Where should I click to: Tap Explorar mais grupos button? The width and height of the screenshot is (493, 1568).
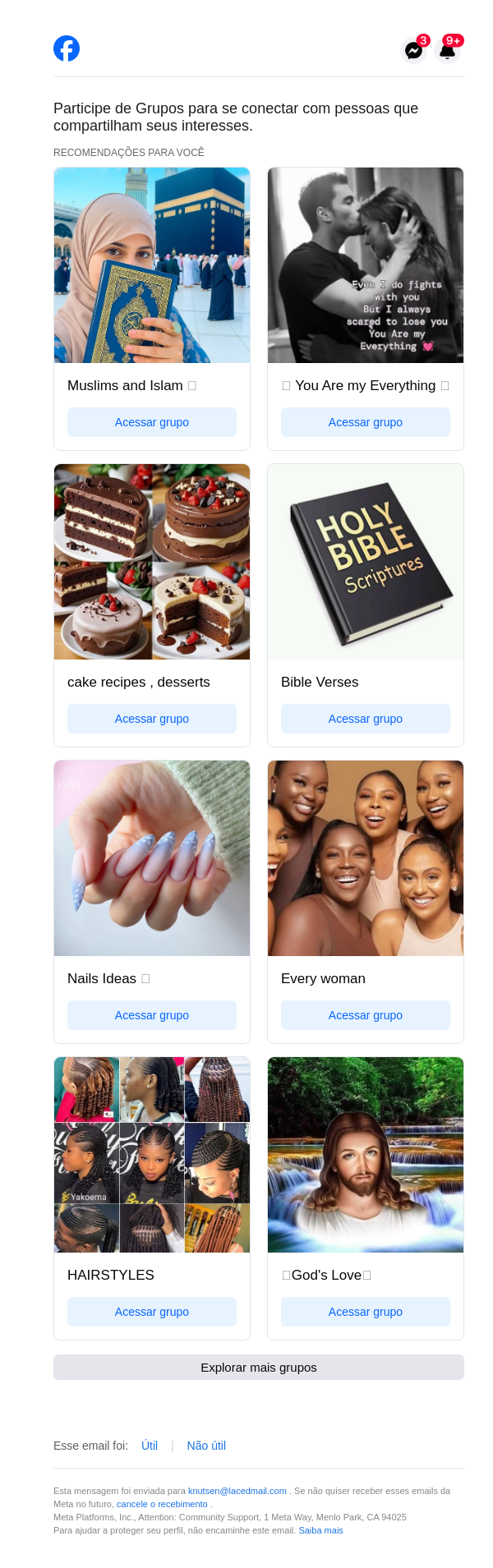pyautogui.click(x=259, y=1368)
